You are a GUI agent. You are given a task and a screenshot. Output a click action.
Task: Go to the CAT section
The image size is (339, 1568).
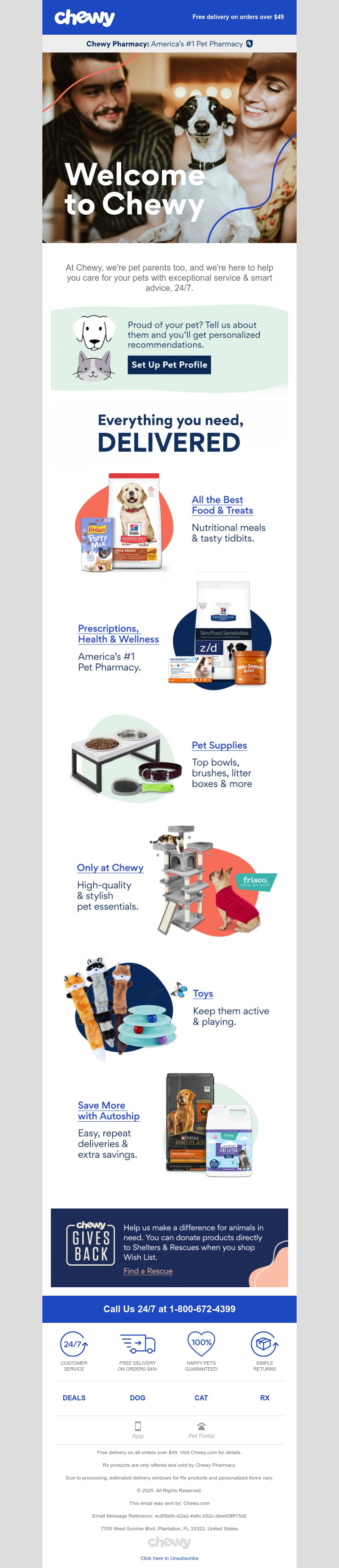201,1397
